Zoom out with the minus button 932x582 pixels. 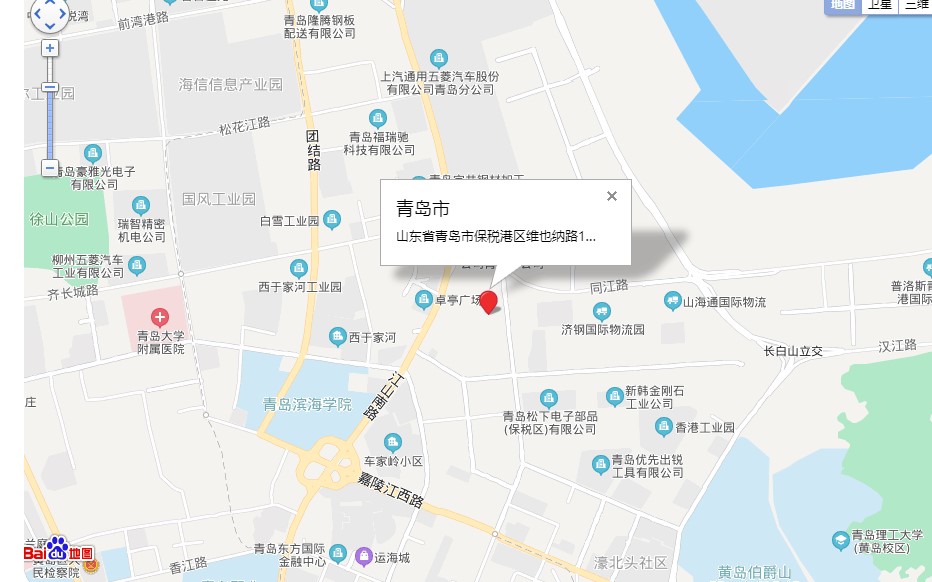pos(50,168)
